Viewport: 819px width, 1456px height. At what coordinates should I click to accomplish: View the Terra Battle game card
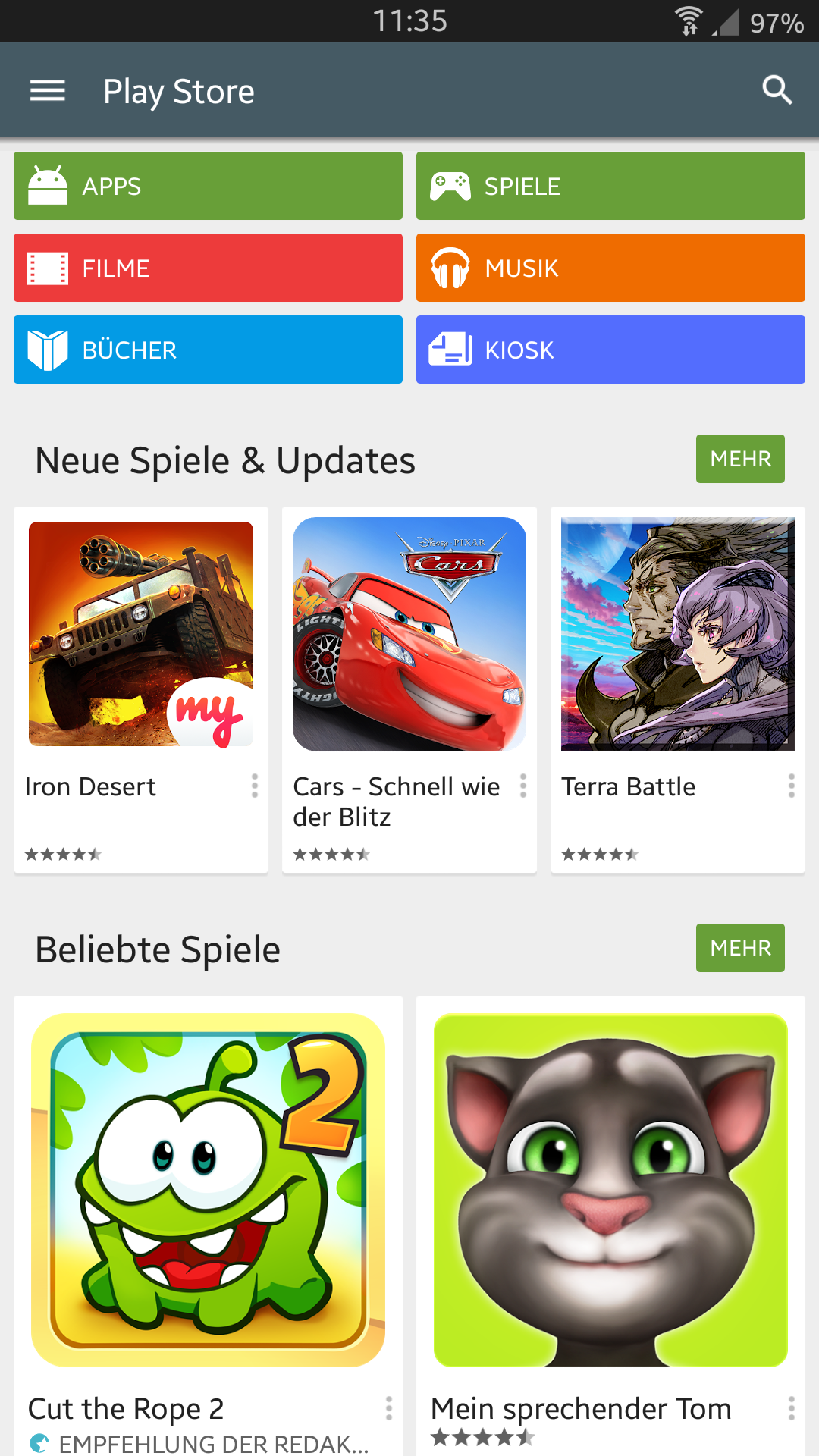click(678, 690)
